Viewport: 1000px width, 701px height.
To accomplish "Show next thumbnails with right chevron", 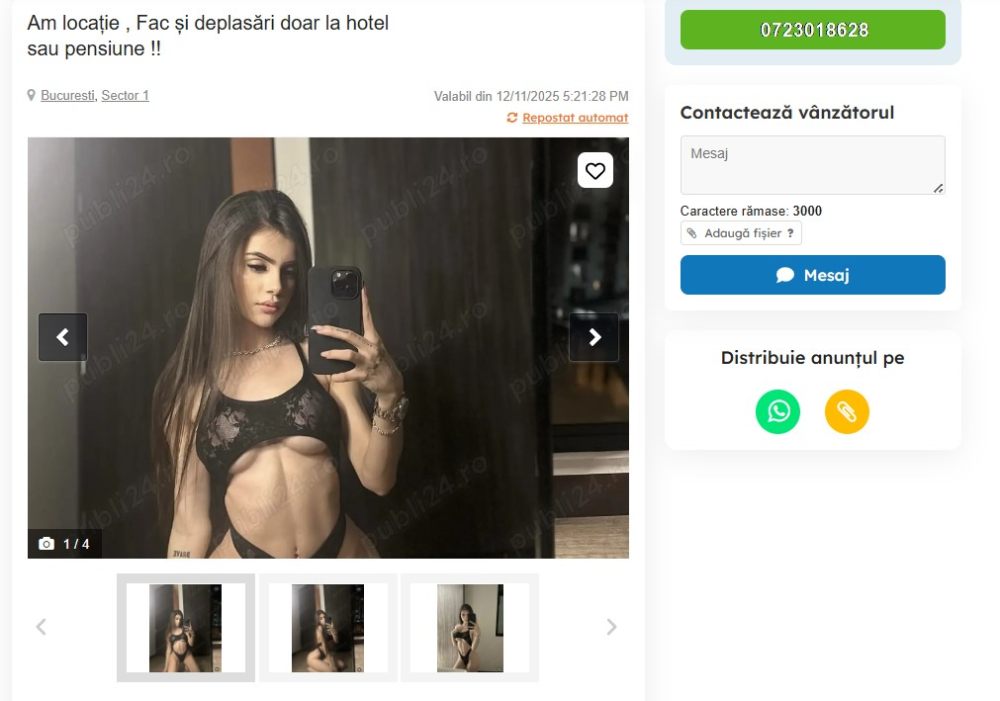I will 611,627.
